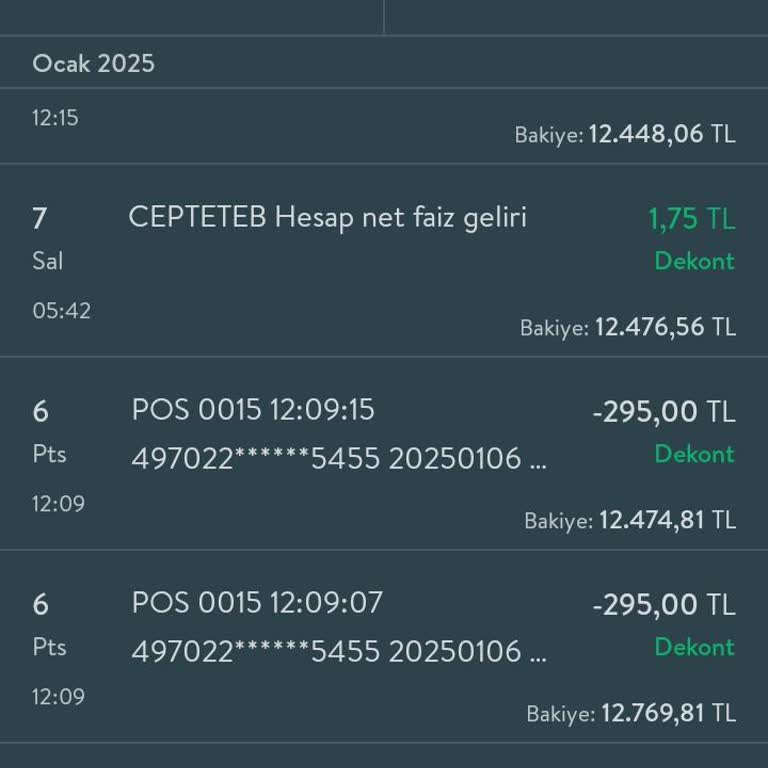Image resolution: width=768 pixels, height=768 pixels.
Task: View Dekont for POS 0015 12:09:15 payment
Action: [x=694, y=454]
